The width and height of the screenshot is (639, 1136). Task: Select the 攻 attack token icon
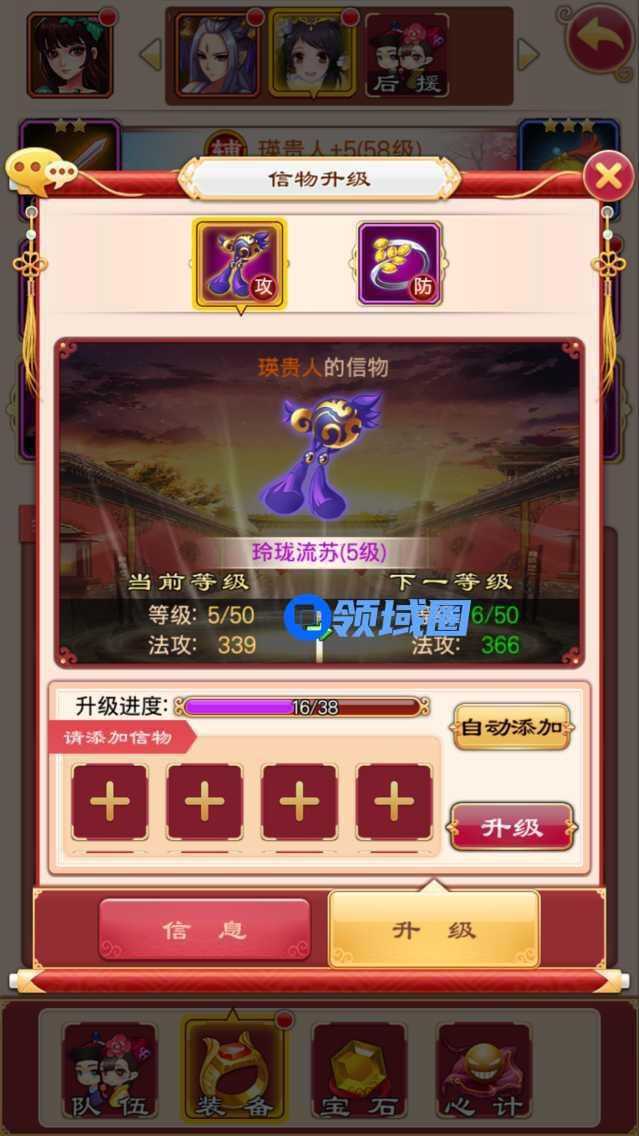(x=239, y=264)
